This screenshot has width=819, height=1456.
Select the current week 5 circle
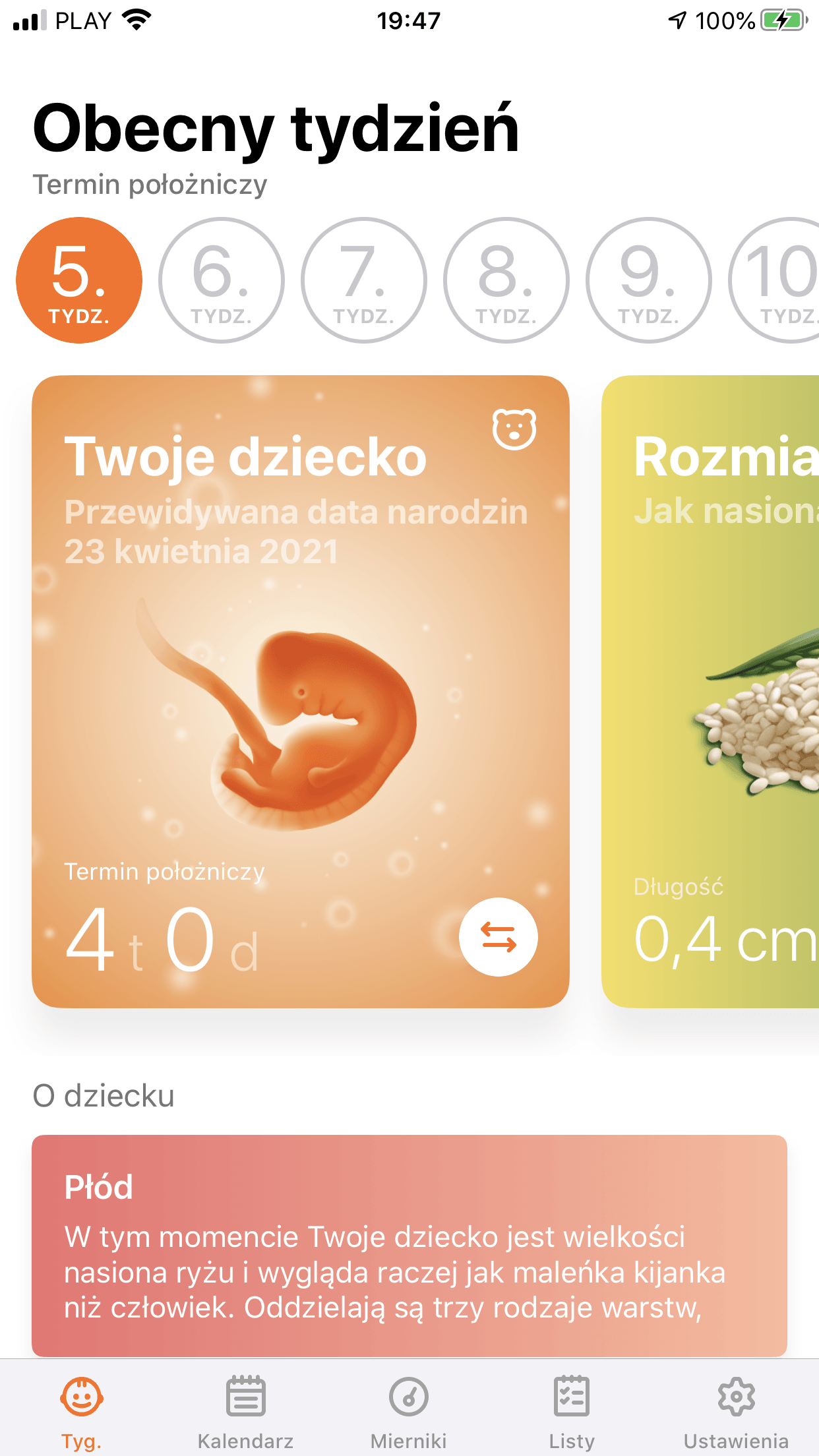(79, 280)
